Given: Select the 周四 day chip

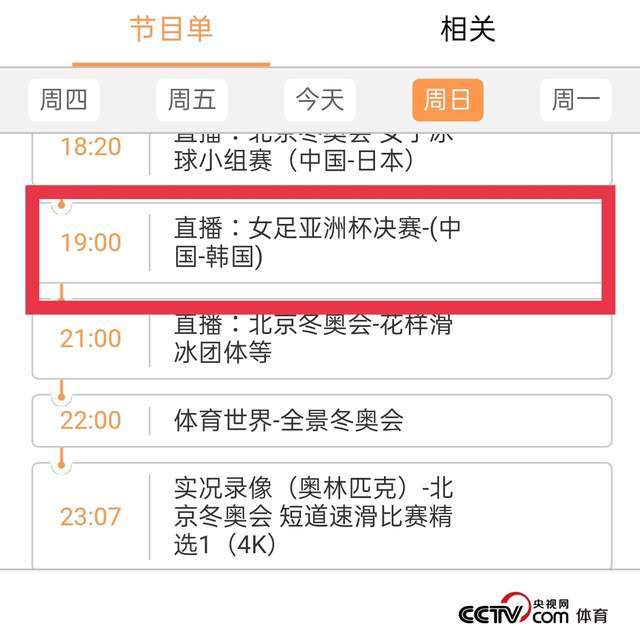Looking at the screenshot, I should pos(64,100).
